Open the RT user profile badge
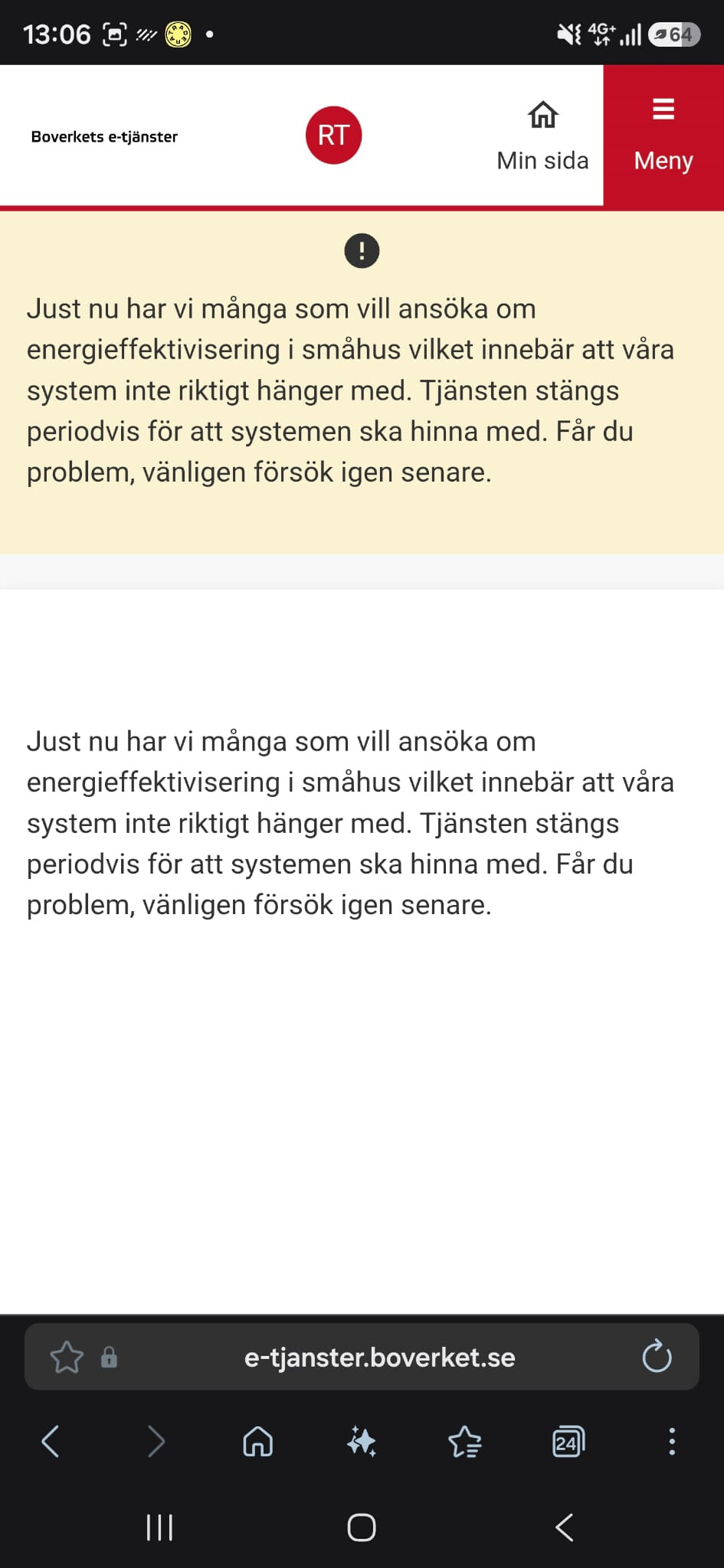The height and width of the screenshot is (1568, 724). [x=333, y=136]
